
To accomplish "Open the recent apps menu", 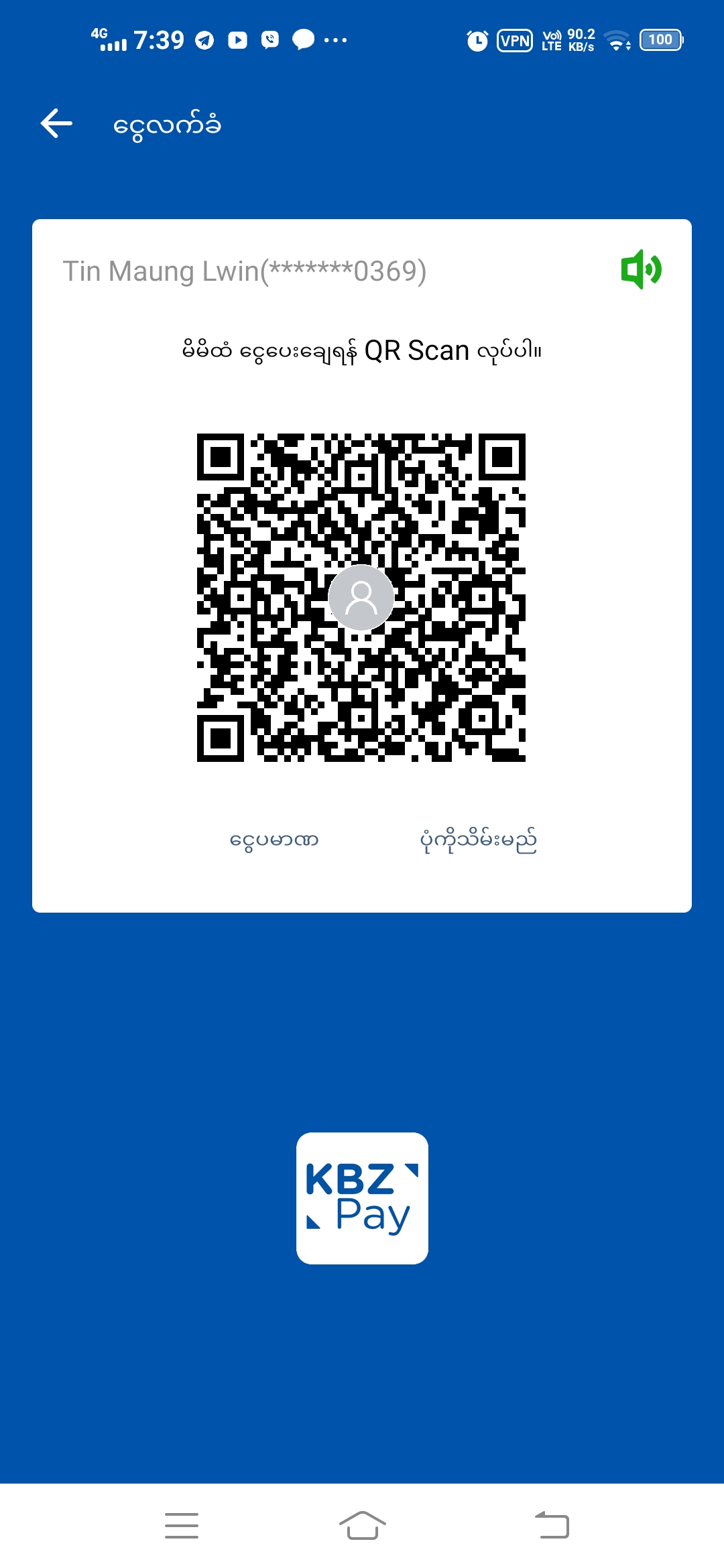I will [x=182, y=1526].
